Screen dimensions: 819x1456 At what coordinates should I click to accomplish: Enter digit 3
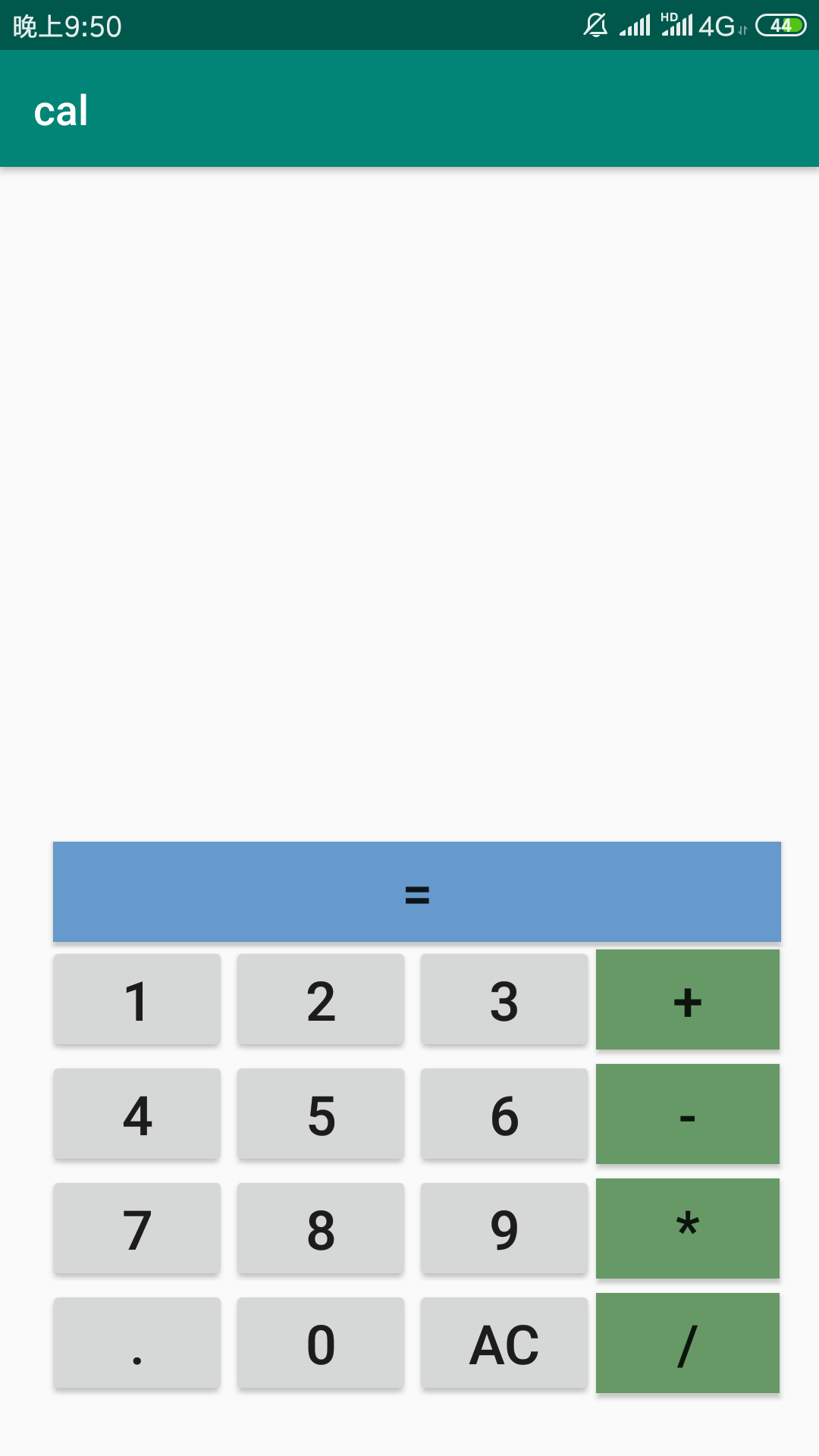click(504, 999)
